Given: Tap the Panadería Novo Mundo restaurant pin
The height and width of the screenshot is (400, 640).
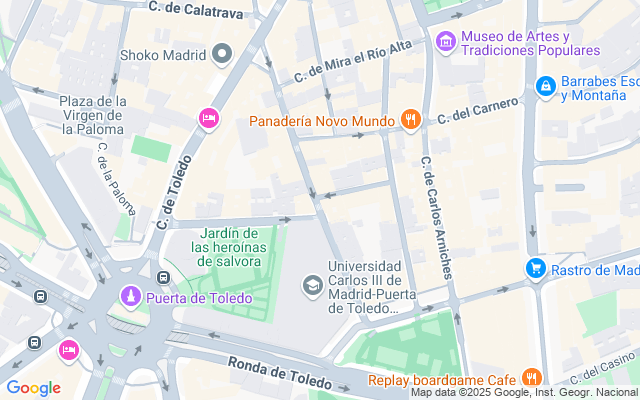Looking at the screenshot, I should (410, 120).
